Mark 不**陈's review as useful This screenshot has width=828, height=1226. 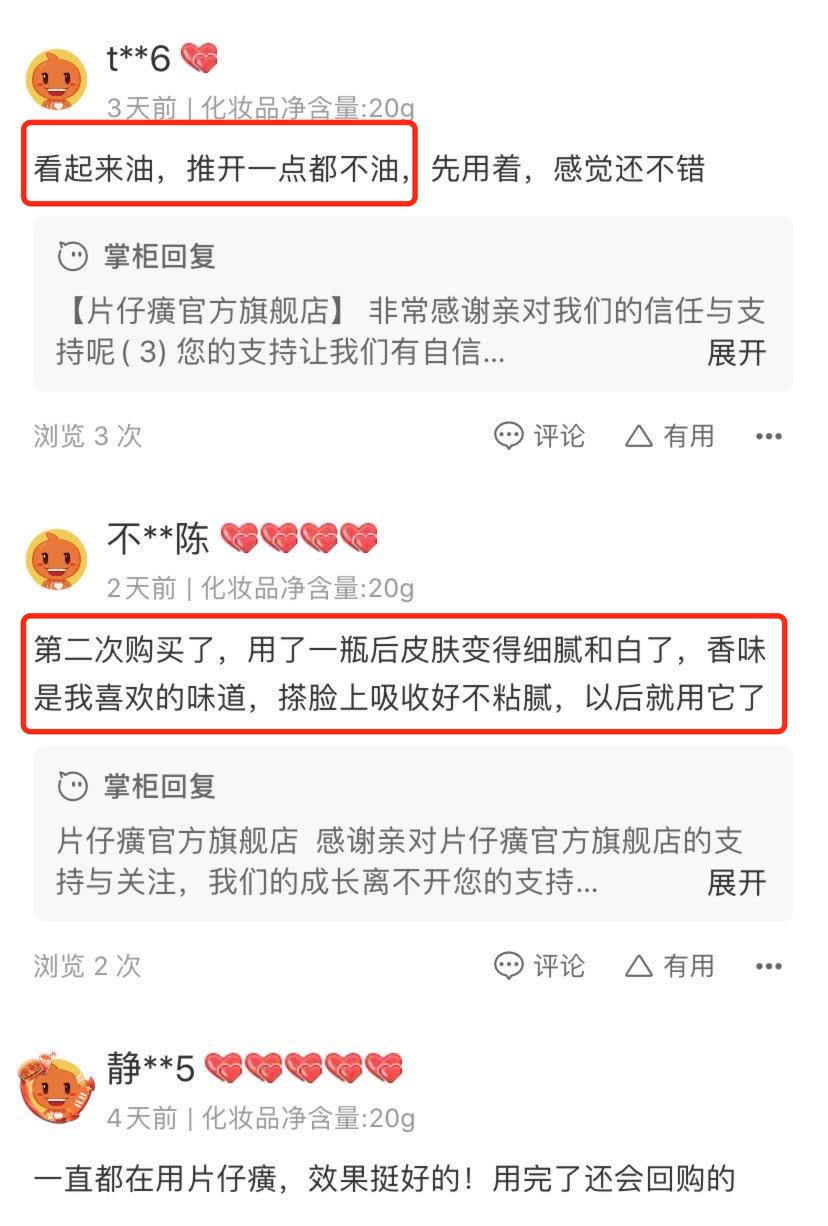coord(670,966)
